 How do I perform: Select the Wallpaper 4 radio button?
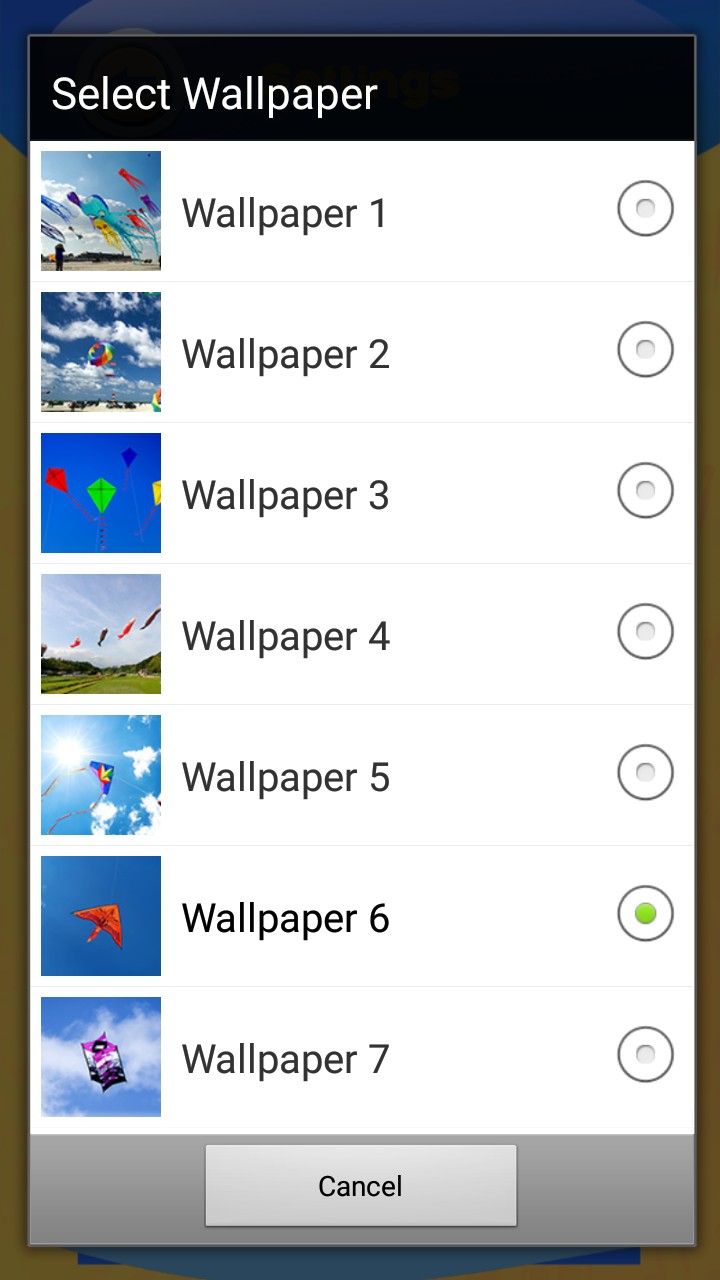point(645,631)
